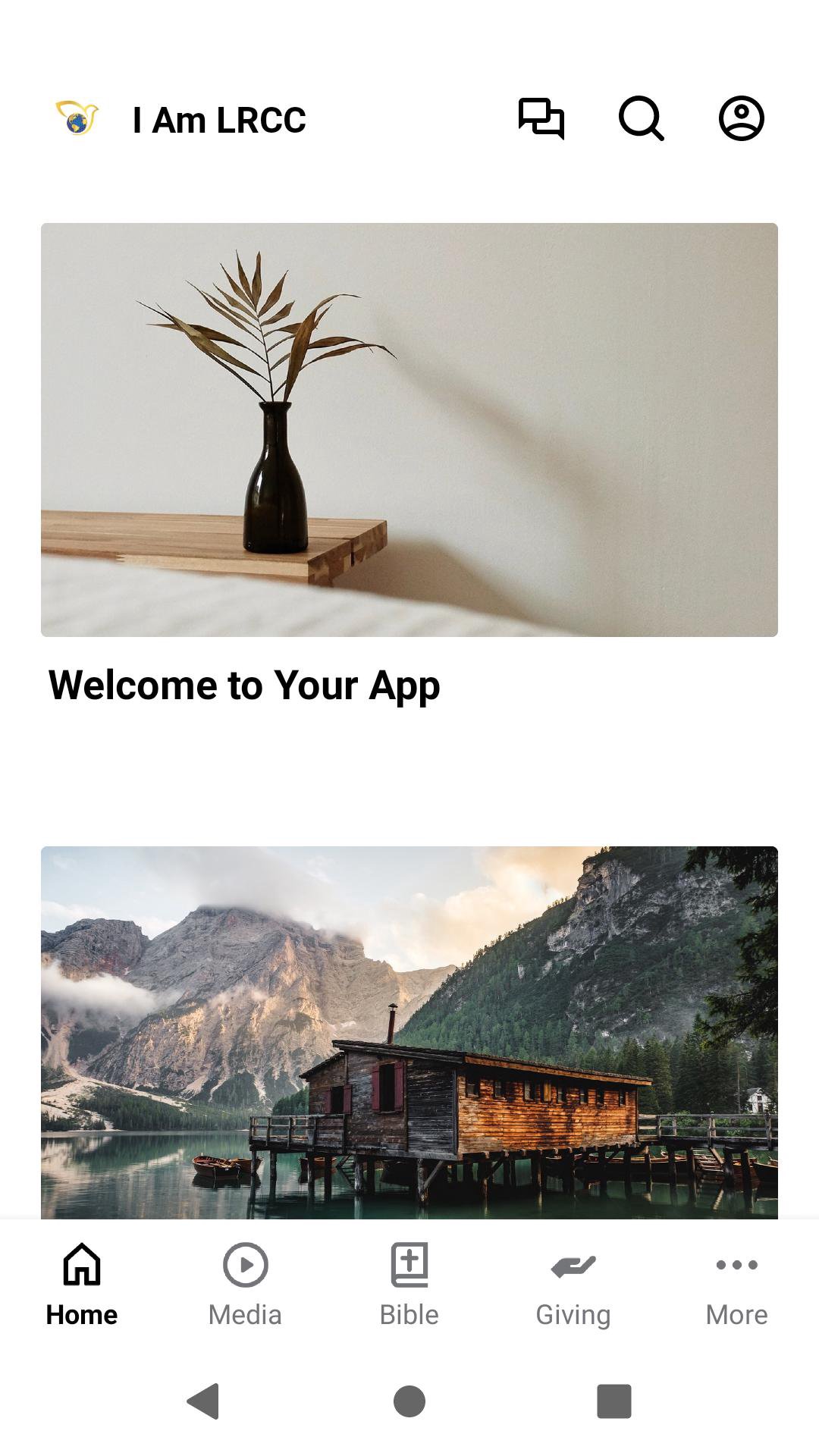Go to the Giving tab
The image size is (819, 1456).
(573, 1284)
